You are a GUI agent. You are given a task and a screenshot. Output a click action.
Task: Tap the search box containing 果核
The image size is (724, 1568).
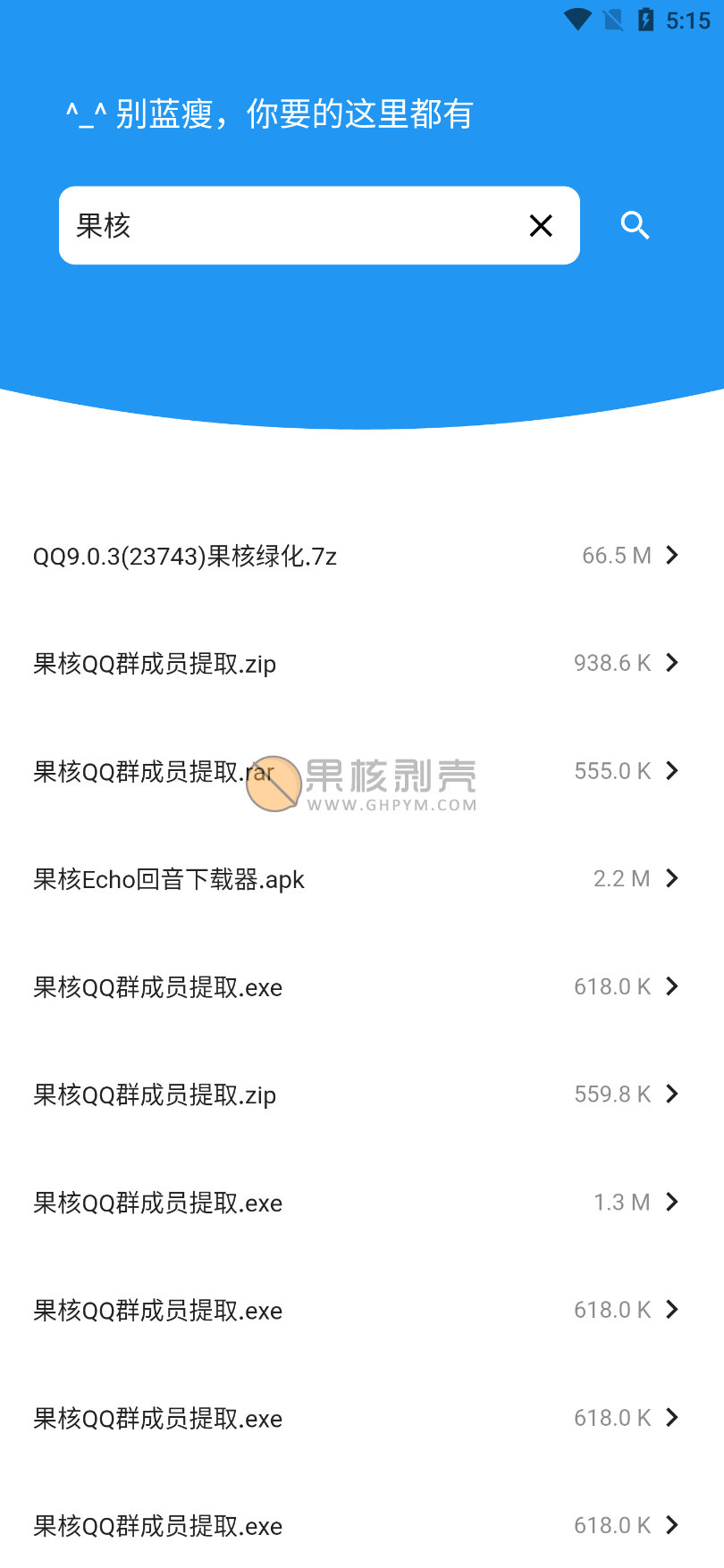(286, 225)
